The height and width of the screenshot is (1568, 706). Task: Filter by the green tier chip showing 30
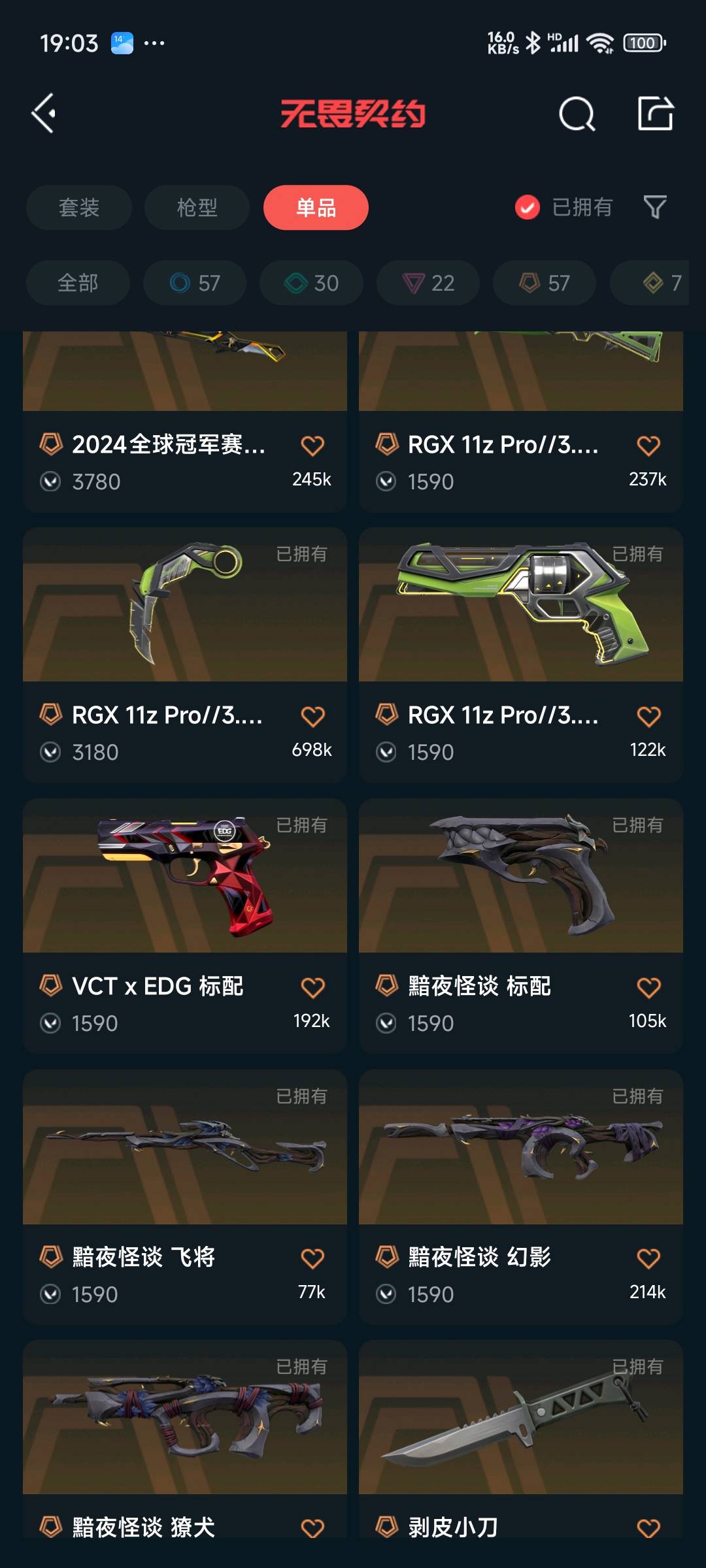click(x=311, y=283)
